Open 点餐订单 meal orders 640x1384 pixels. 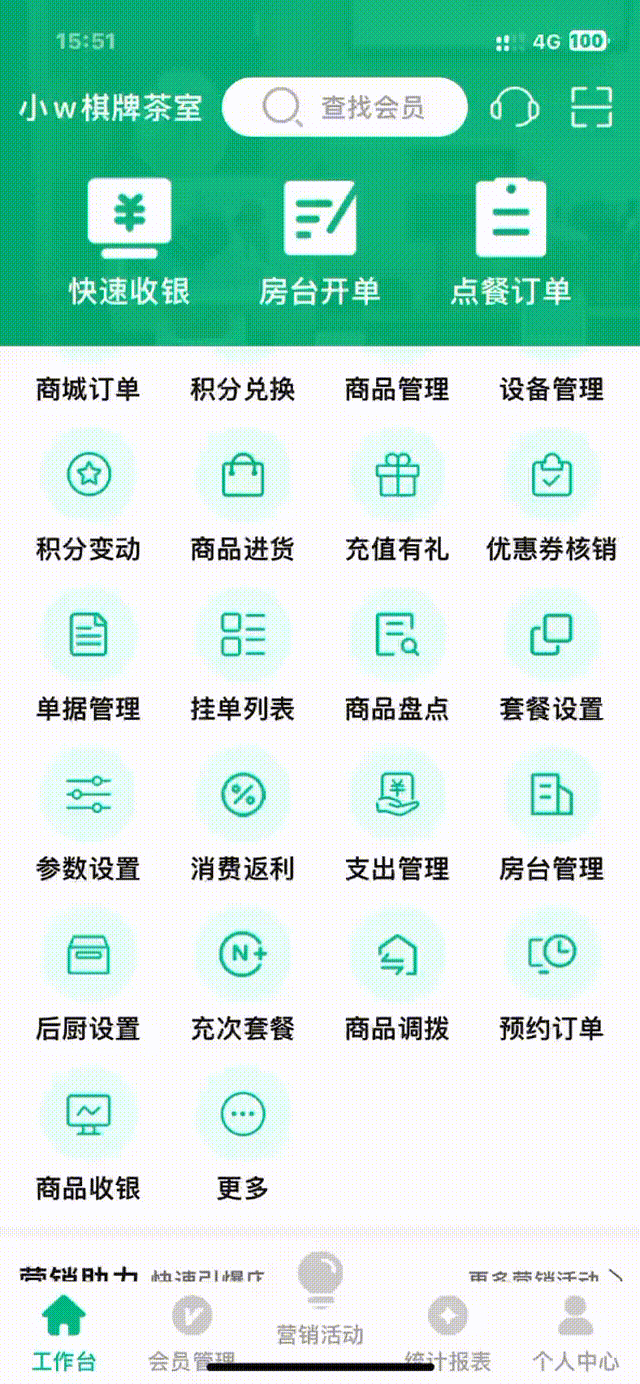tap(510, 241)
